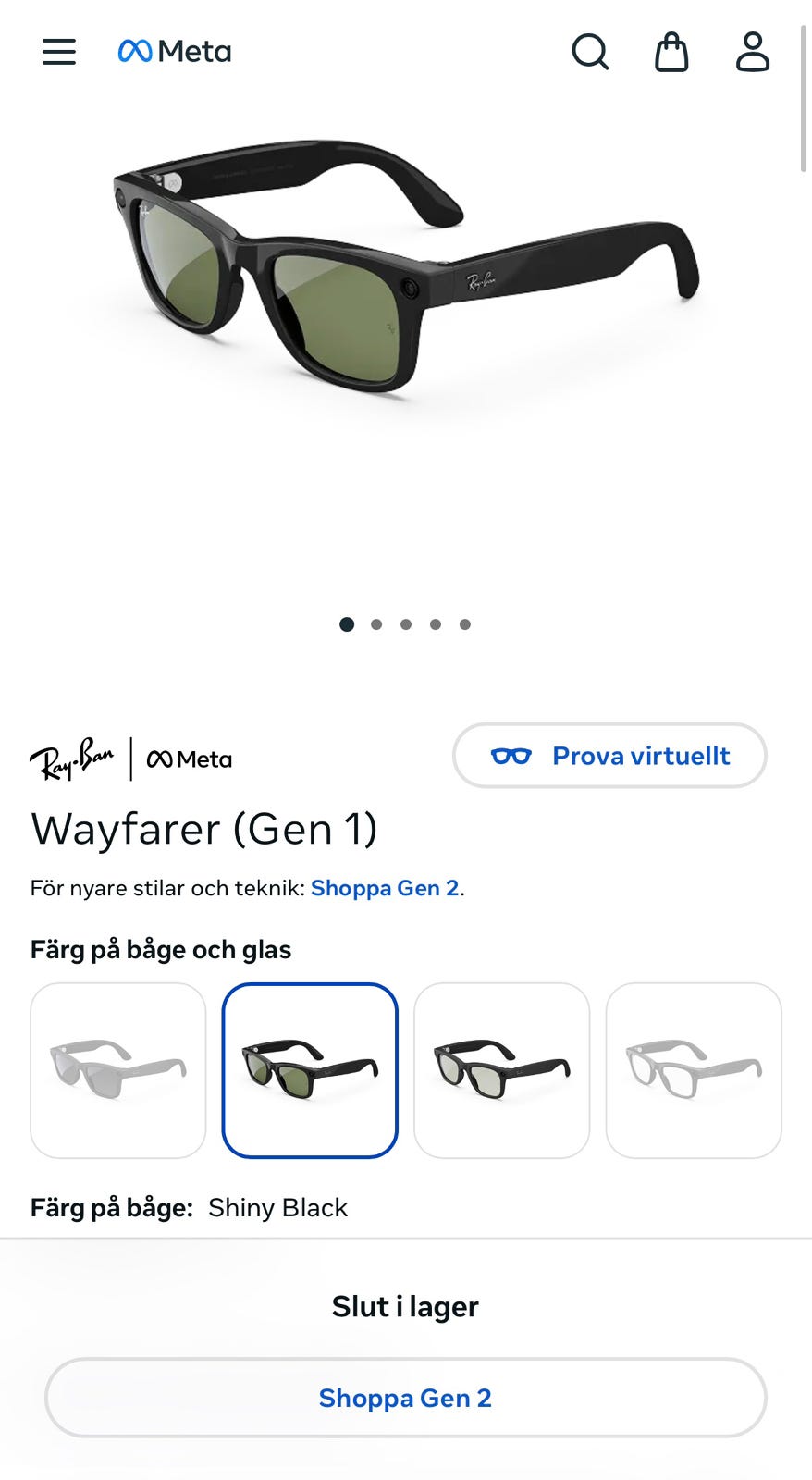Select the Shiny Black green-lens swatch
This screenshot has width=812, height=1480.
pos(310,1070)
